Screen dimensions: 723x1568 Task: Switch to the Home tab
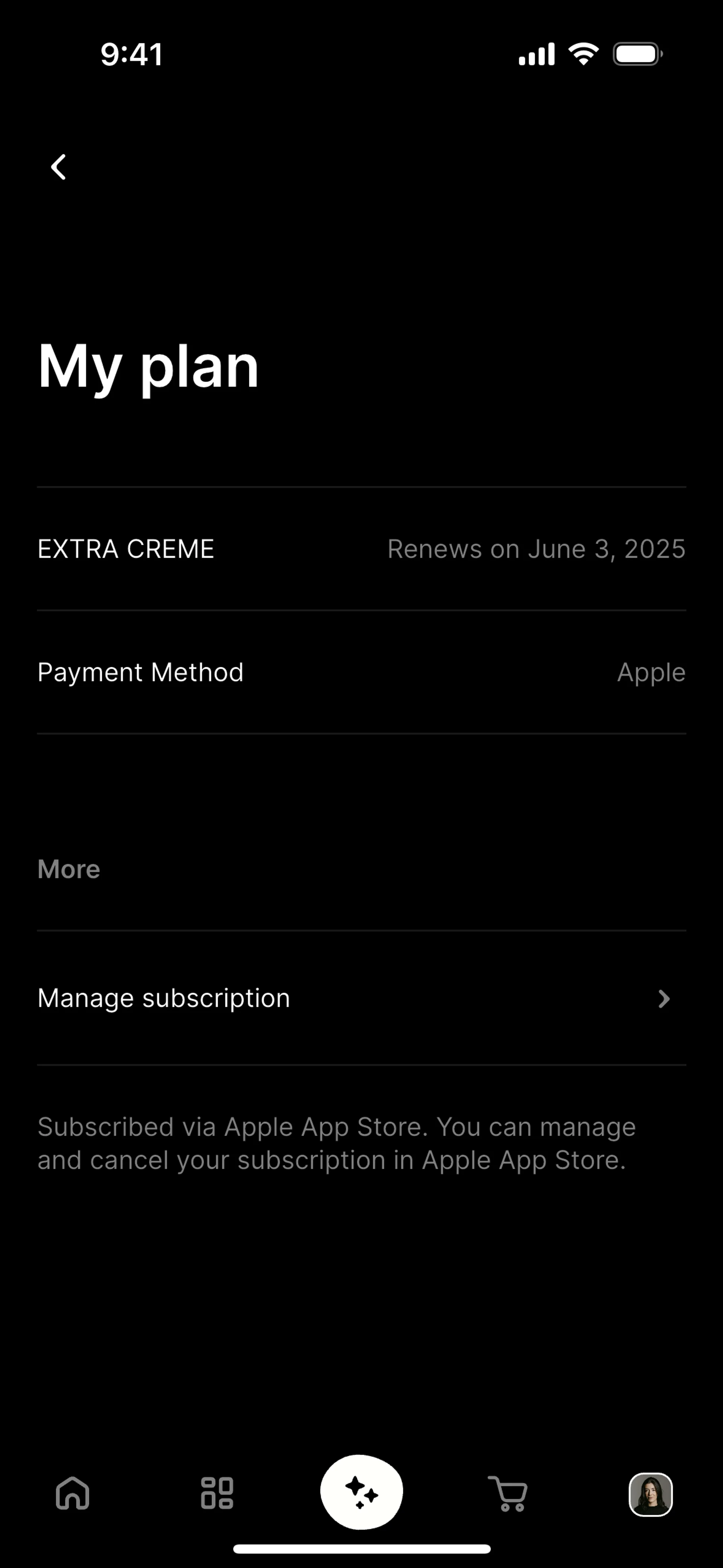pyautogui.click(x=73, y=1493)
